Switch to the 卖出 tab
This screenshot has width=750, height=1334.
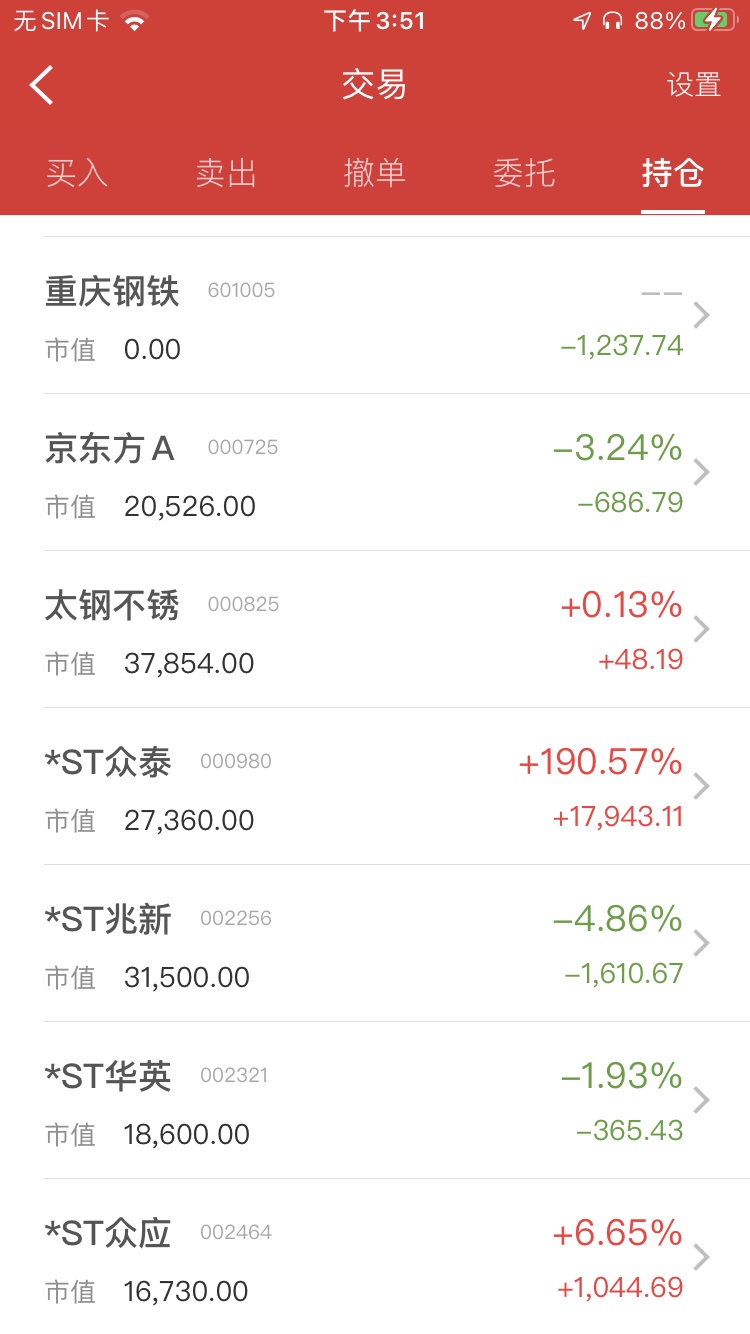(225, 173)
